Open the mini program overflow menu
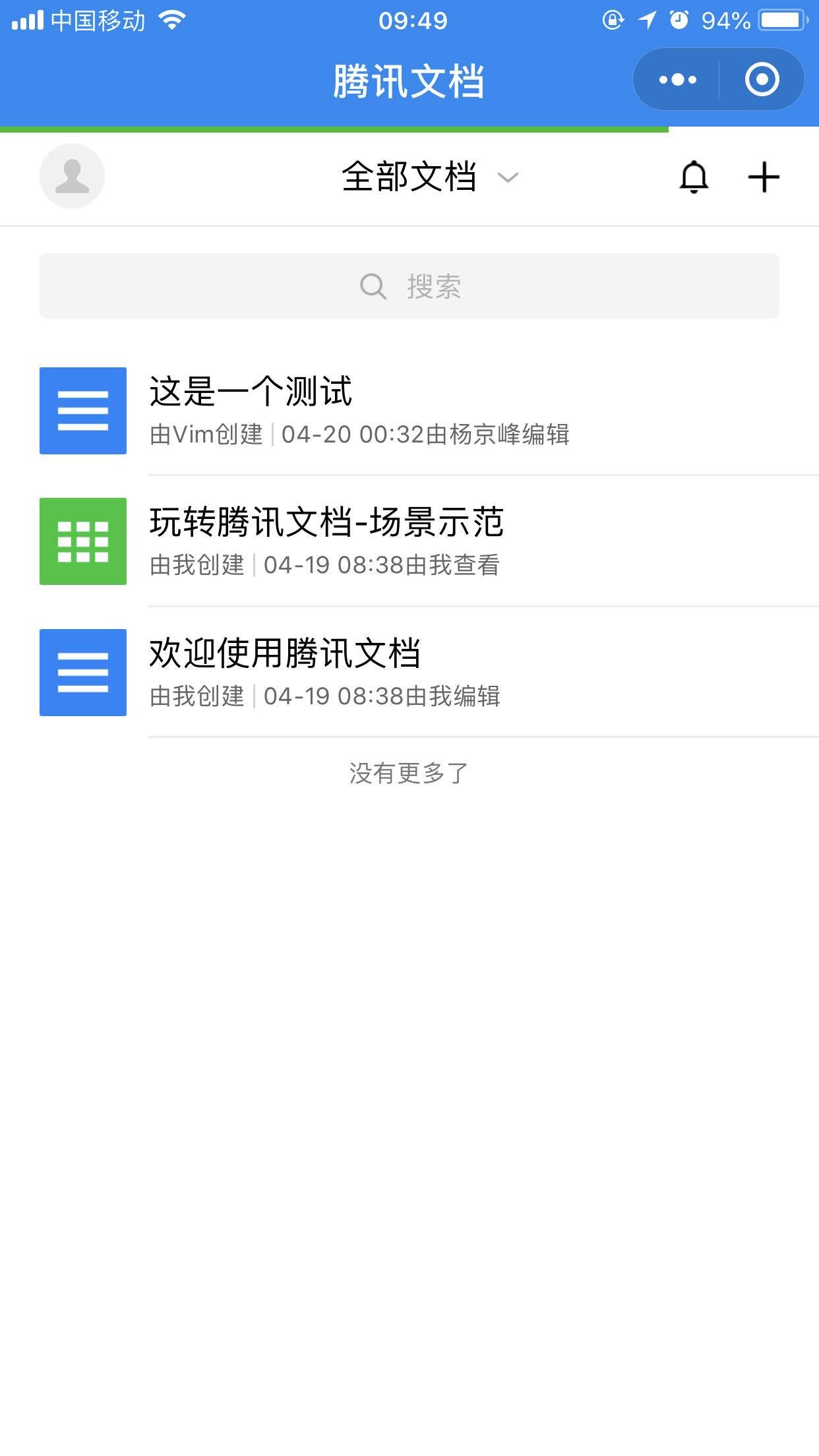The image size is (819, 1456). [677, 80]
